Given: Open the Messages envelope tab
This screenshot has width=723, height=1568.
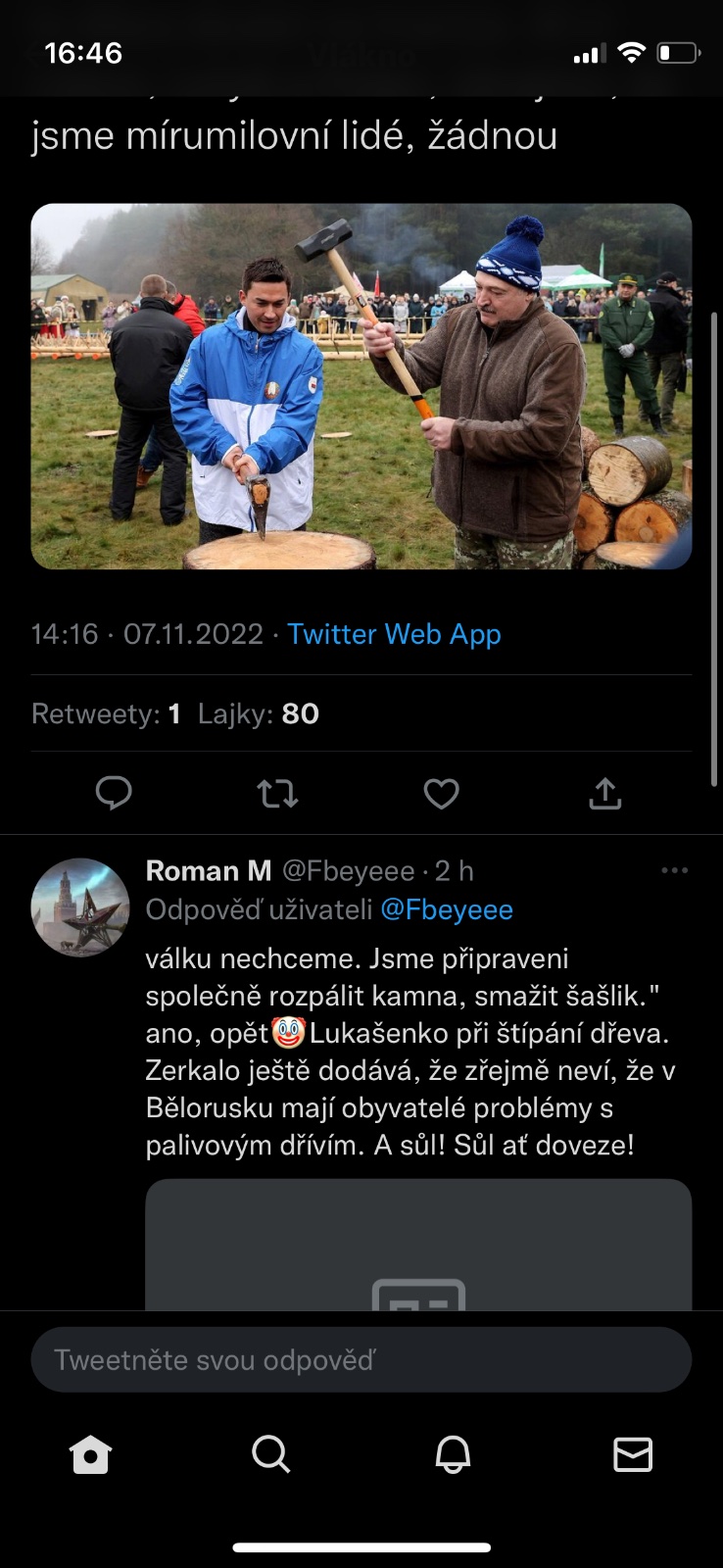Looking at the screenshot, I should coord(632,1454).
